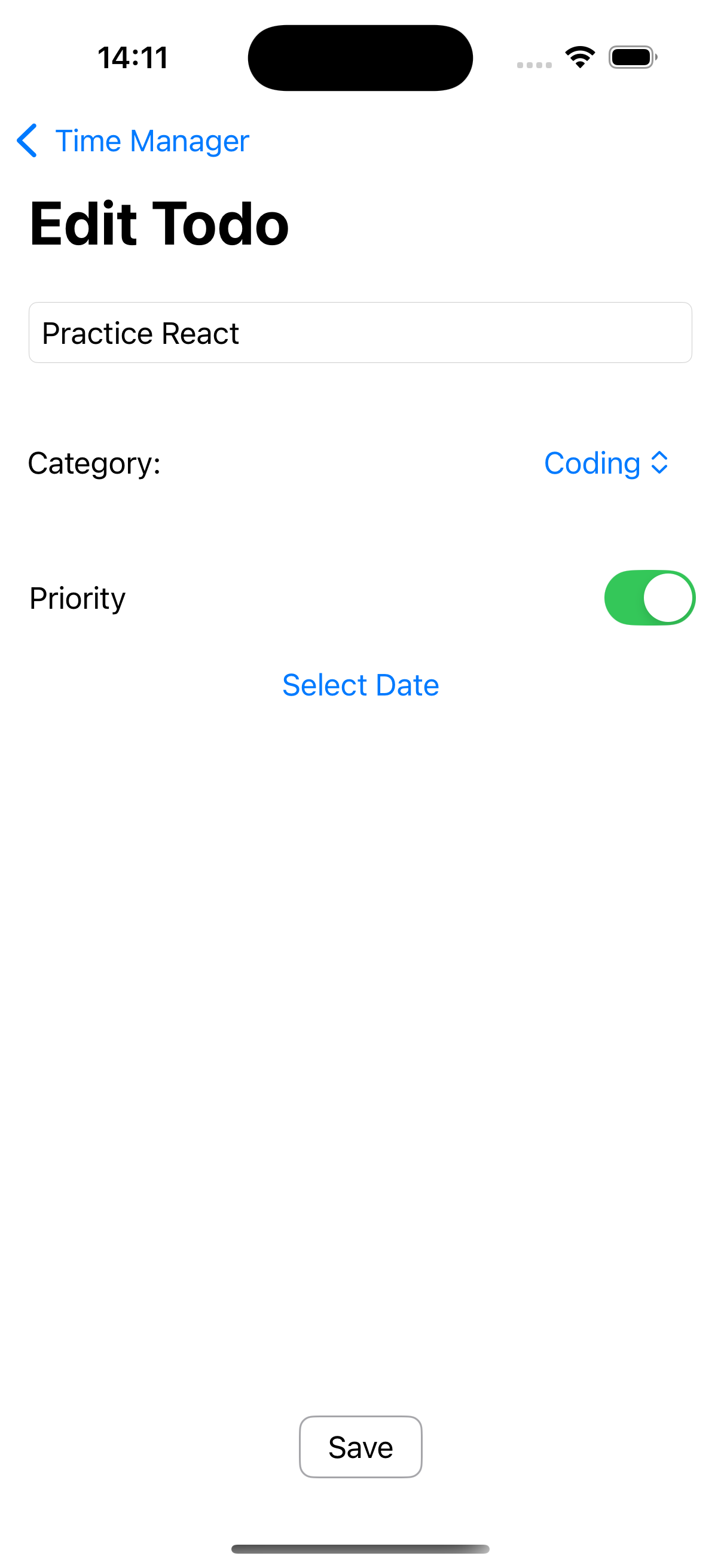Tap the up-down chevrons next to Coding
This screenshot has height=1568, width=721.
click(x=659, y=463)
